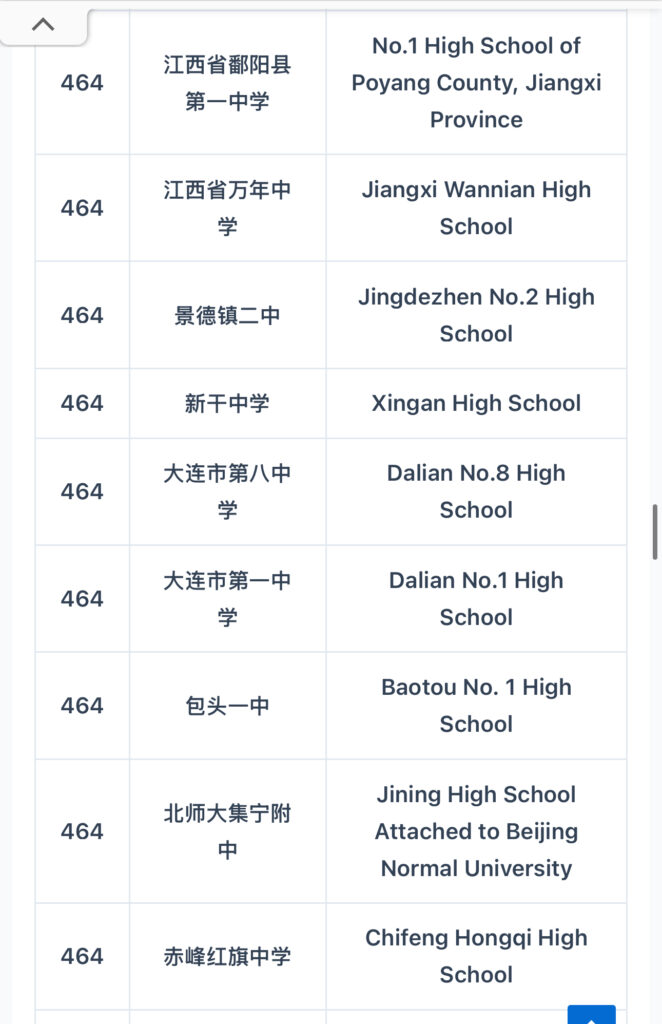Image resolution: width=662 pixels, height=1024 pixels.
Task: Tap the blue back-to-top button
Action: [x=591, y=1014]
